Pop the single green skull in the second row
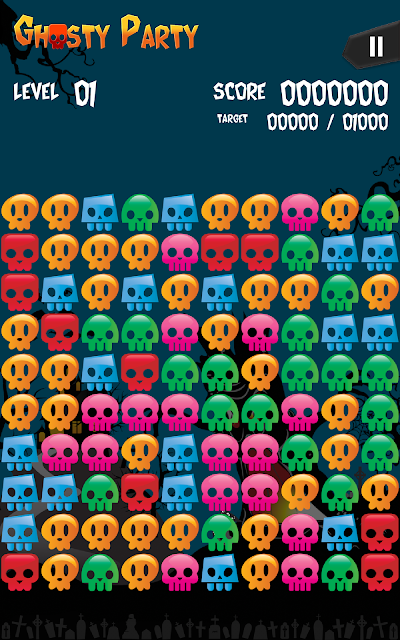 (300, 252)
